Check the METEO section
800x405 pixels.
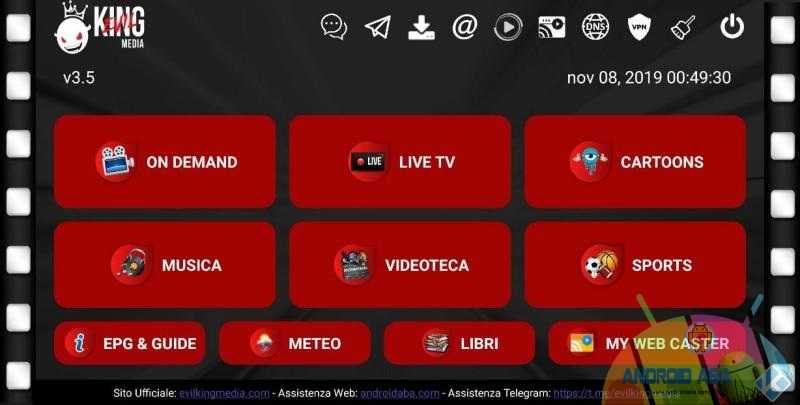click(x=294, y=343)
